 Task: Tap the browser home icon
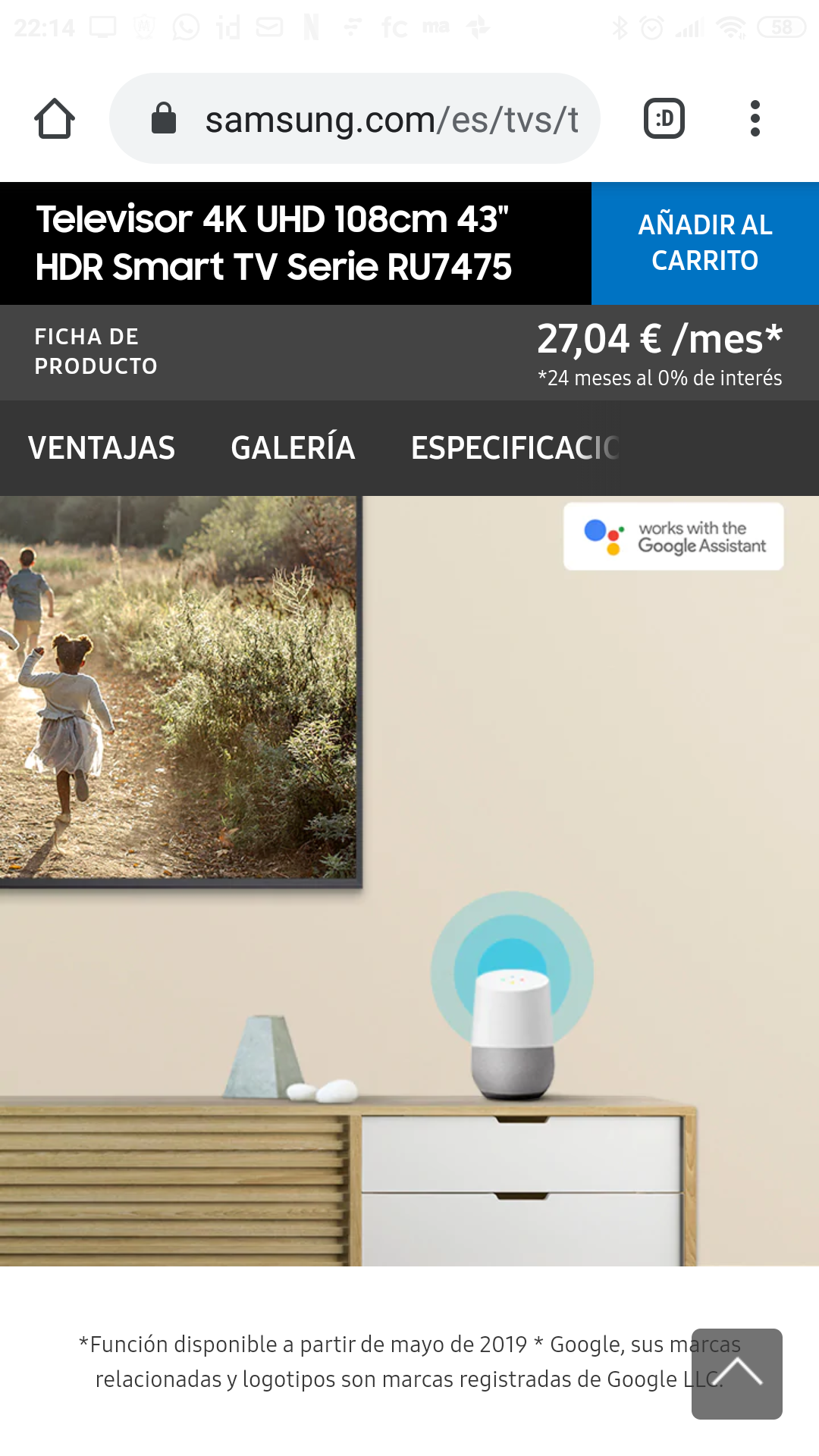(x=55, y=119)
